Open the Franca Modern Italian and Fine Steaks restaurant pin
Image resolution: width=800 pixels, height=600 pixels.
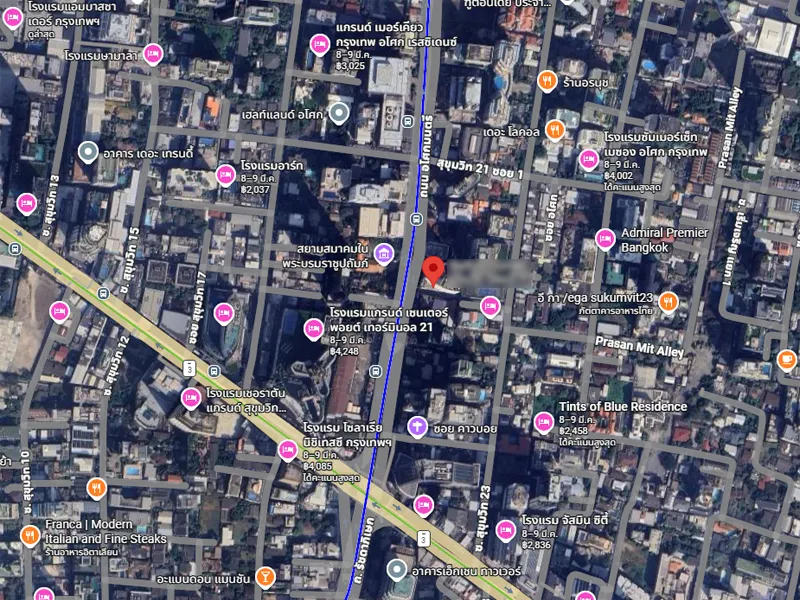pyautogui.click(x=30, y=535)
